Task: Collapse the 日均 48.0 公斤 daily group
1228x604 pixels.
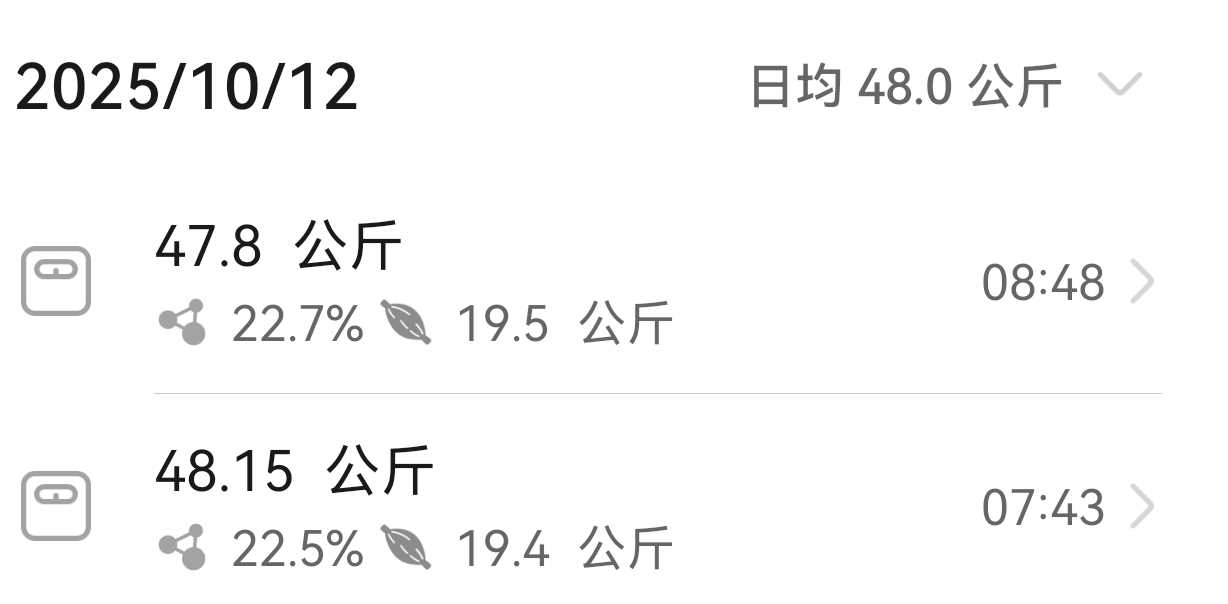Action: tap(1119, 85)
